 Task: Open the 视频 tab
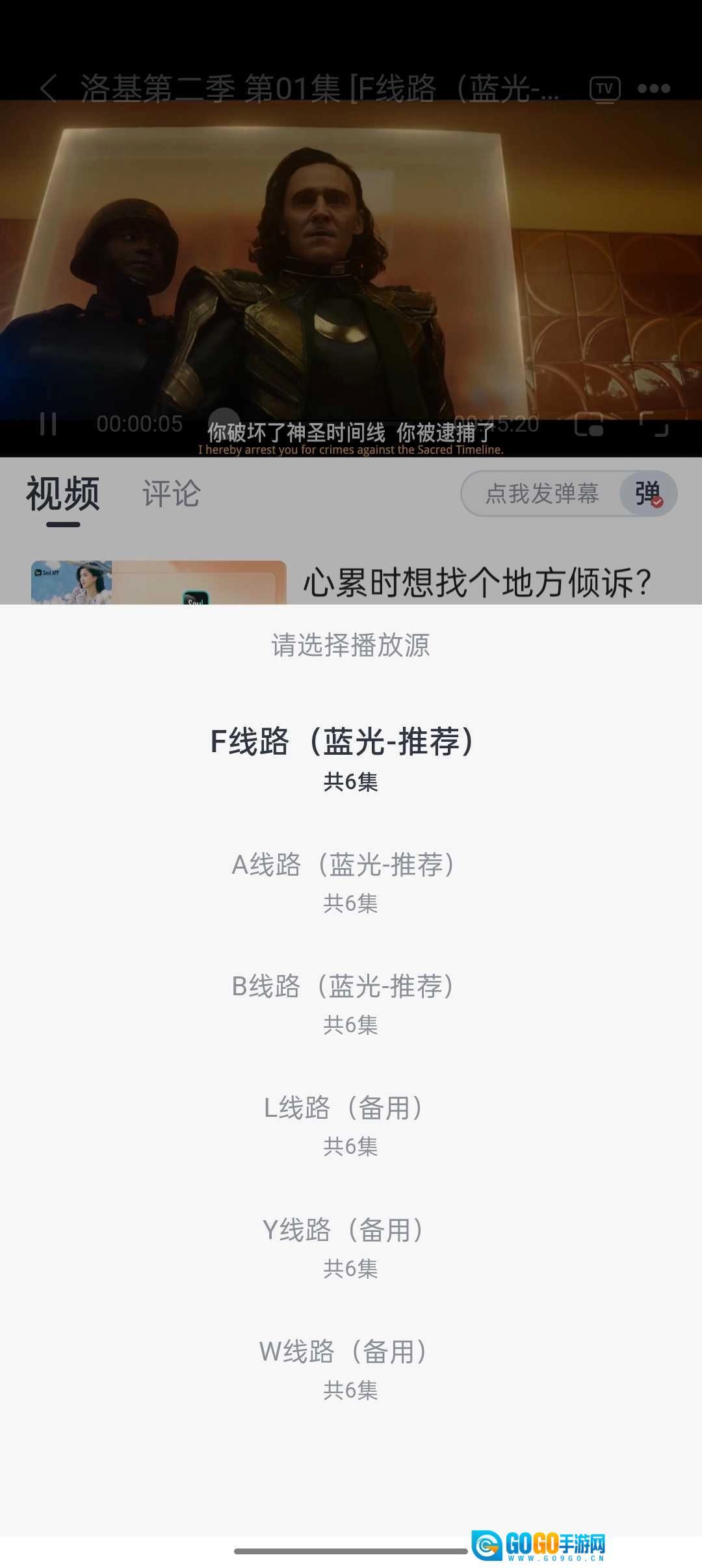(x=63, y=494)
